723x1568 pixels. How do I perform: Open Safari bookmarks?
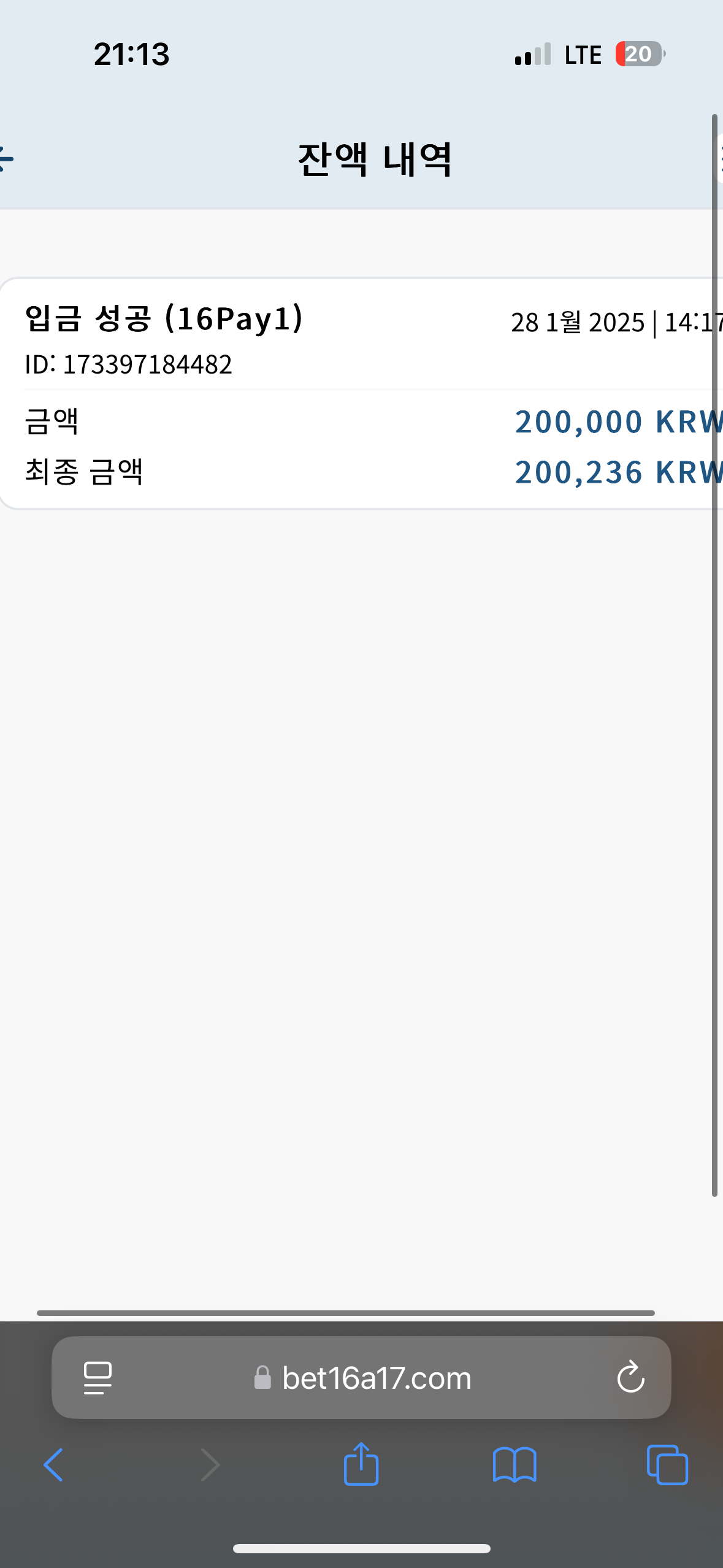[x=515, y=1465]
